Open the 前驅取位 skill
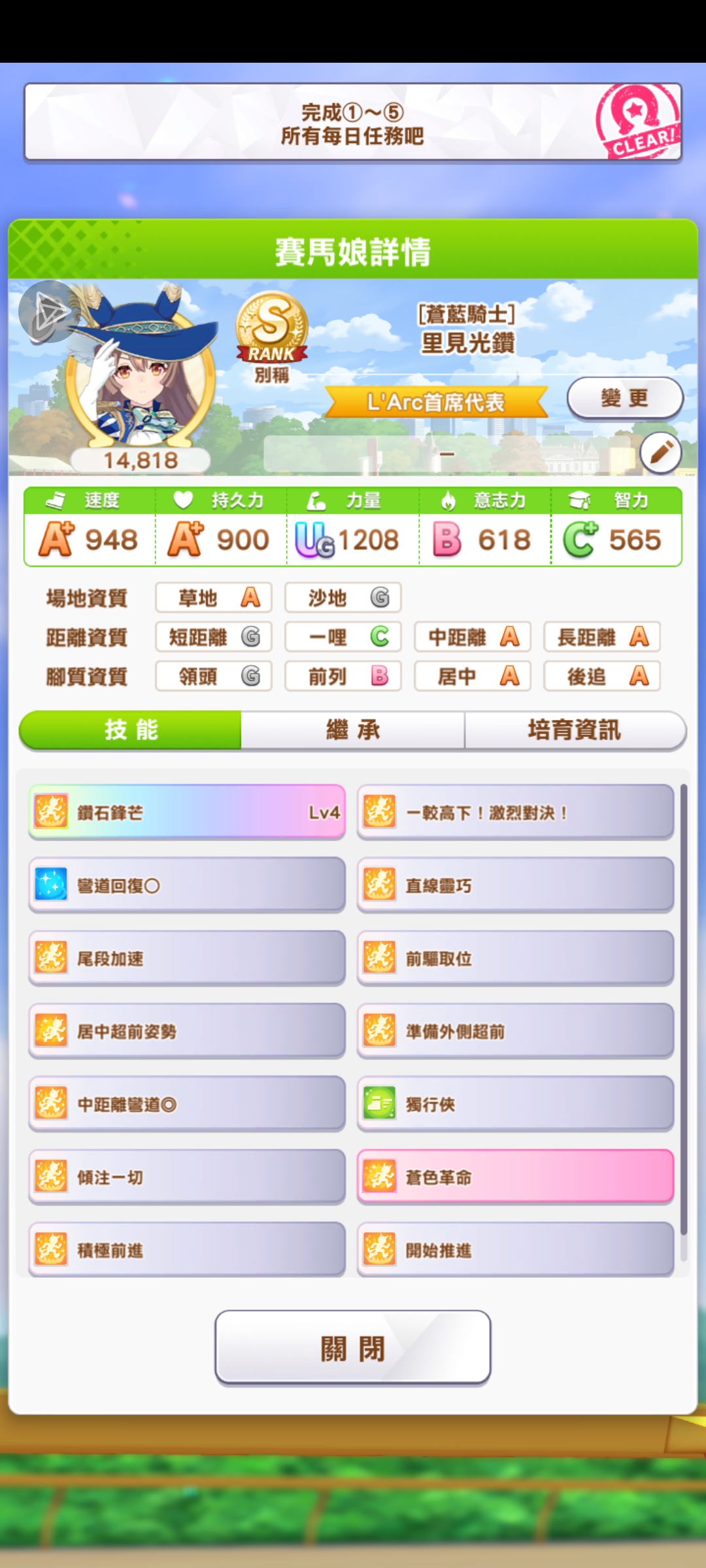 (x=515, y=958)
